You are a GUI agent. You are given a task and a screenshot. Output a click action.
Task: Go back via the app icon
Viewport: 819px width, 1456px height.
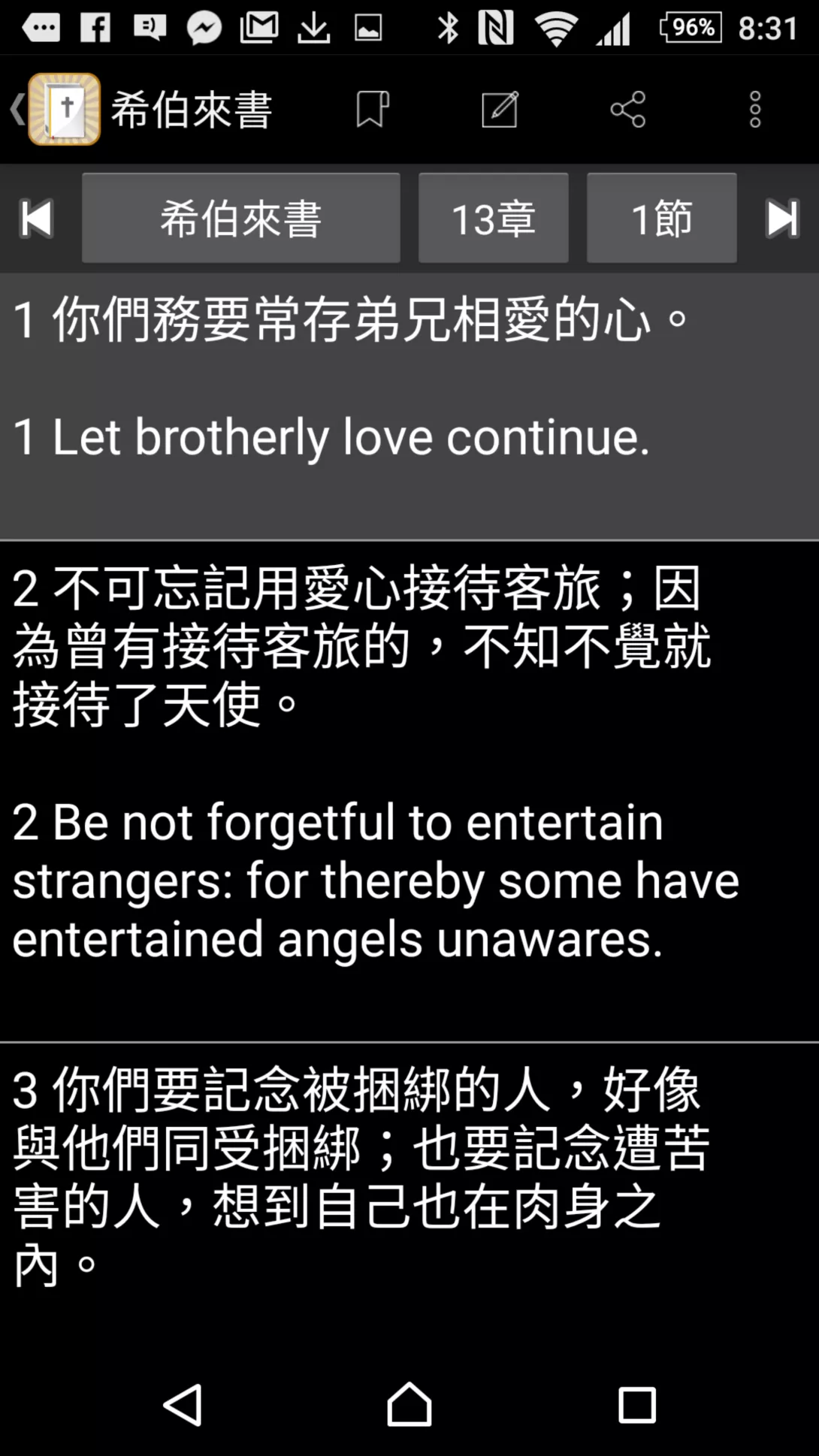[56, 110]
